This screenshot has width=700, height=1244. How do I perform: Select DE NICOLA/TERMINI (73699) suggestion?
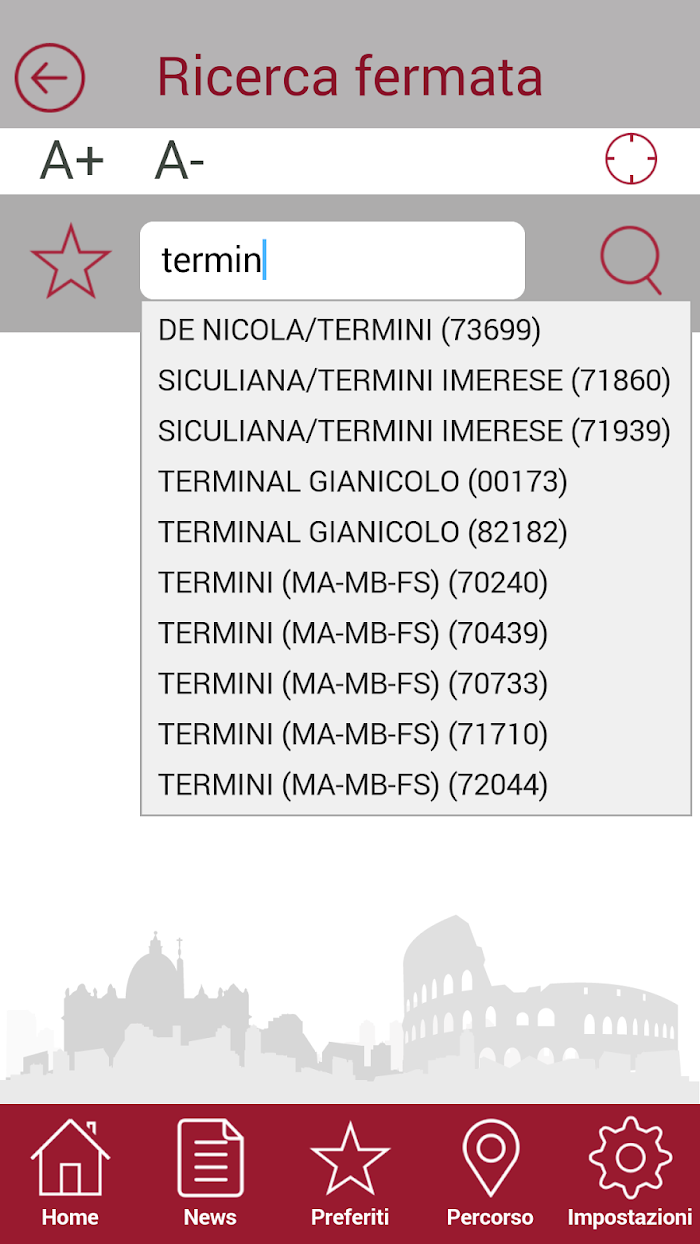pos(416,329)
